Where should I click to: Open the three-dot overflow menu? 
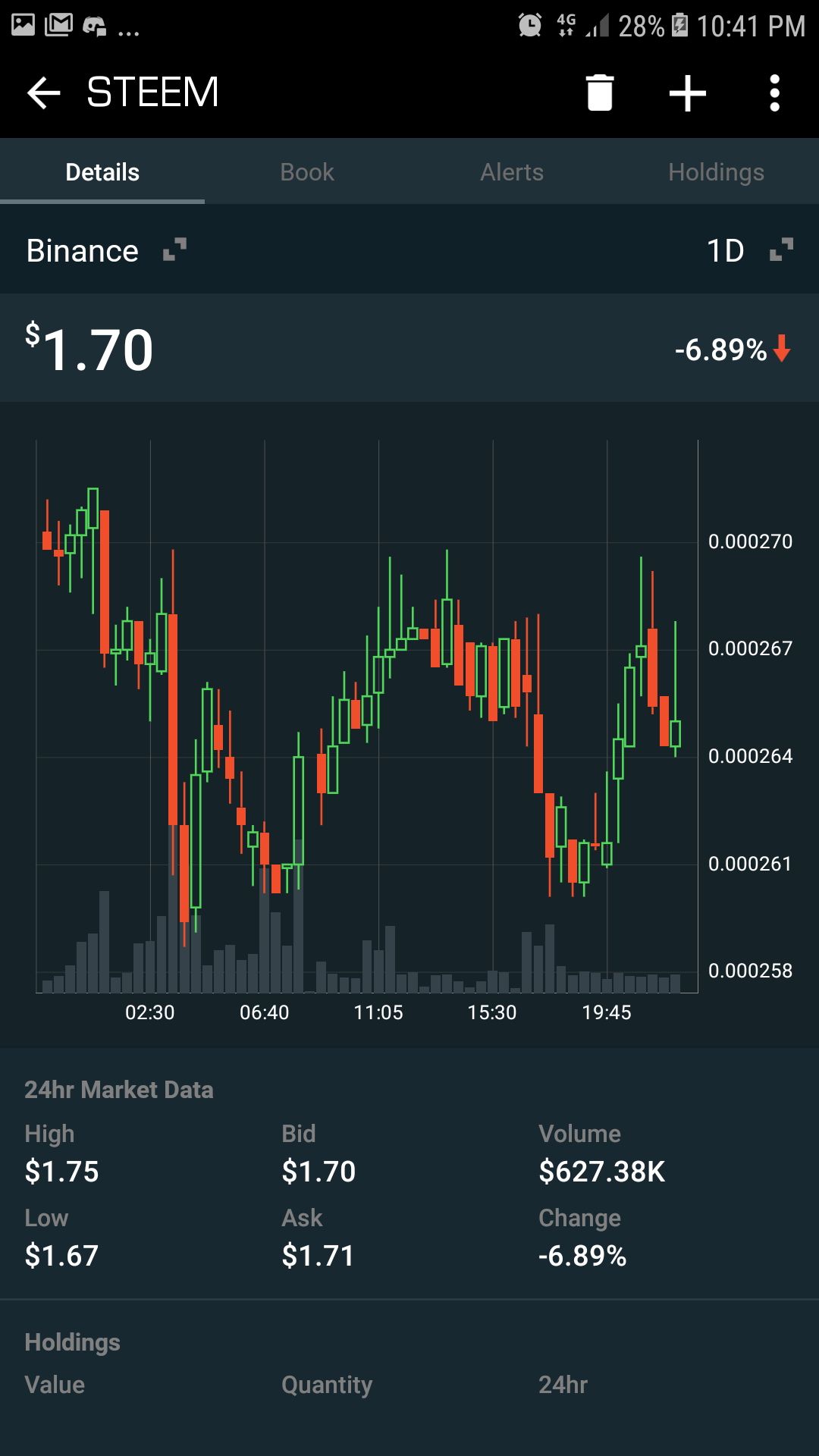[x=774, y=93]
